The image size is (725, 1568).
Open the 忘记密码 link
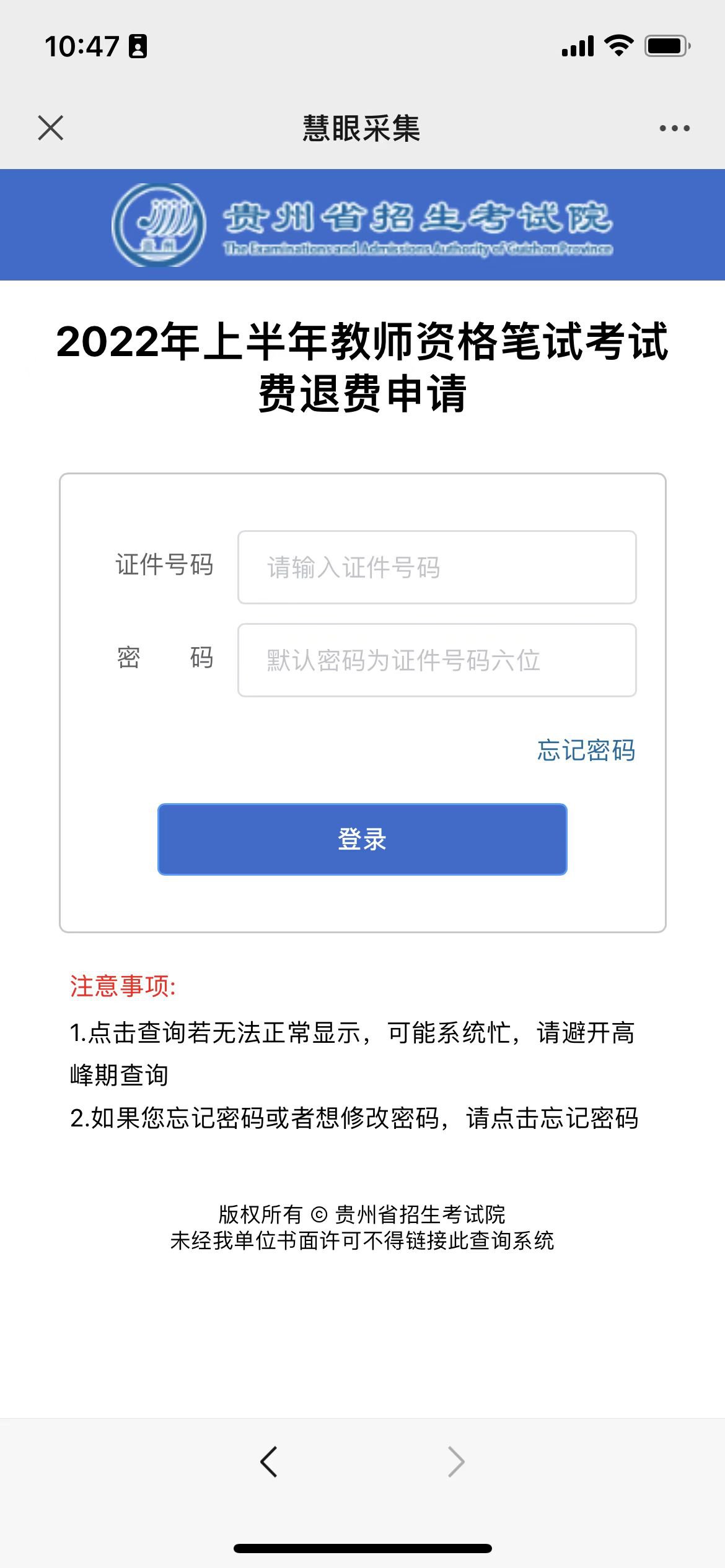pyautogui.click(x=586, y=751)
